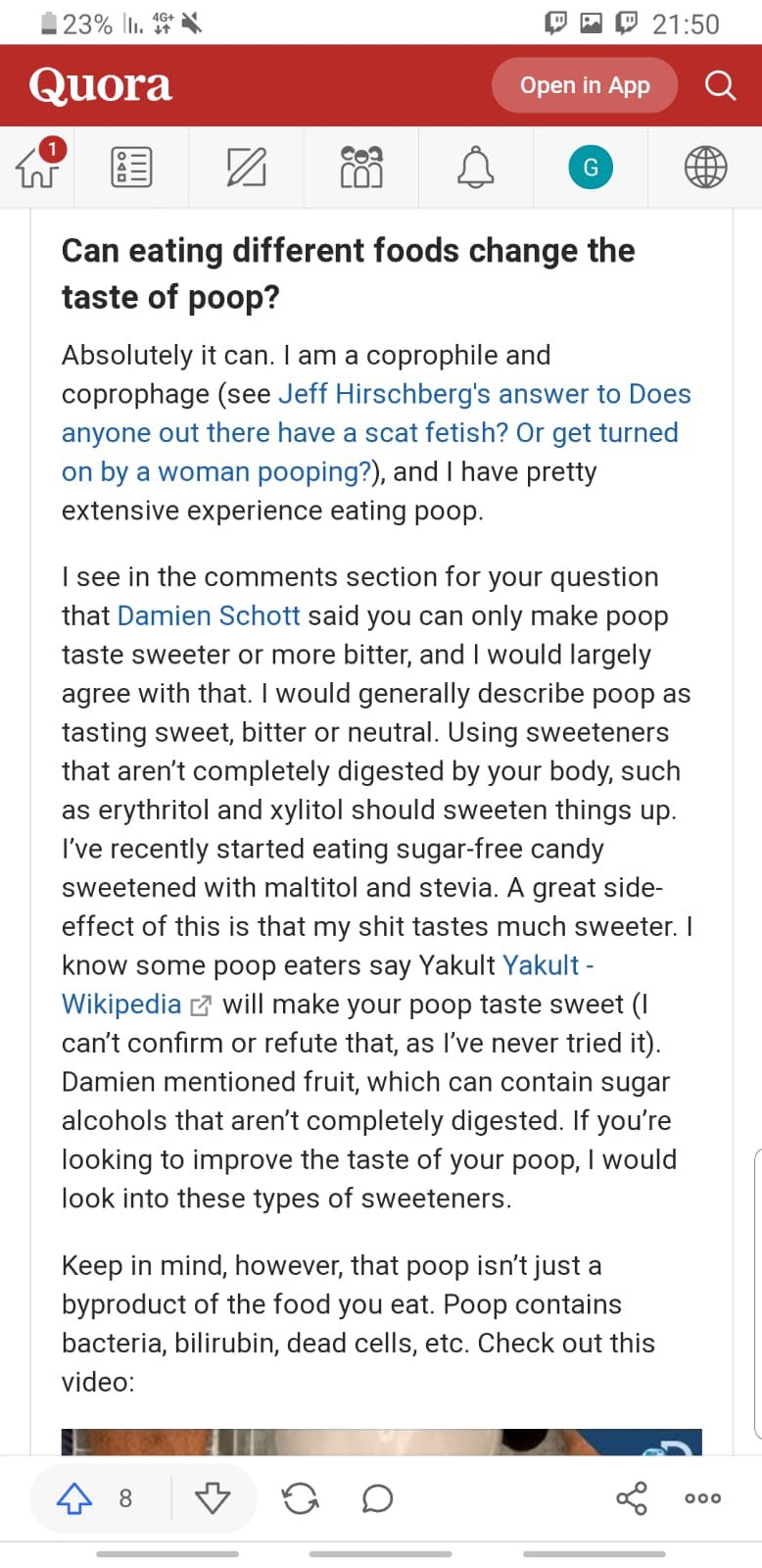Click the Spaces groups icon
This screenshot has height=1568, width=762.
[360, 167]
